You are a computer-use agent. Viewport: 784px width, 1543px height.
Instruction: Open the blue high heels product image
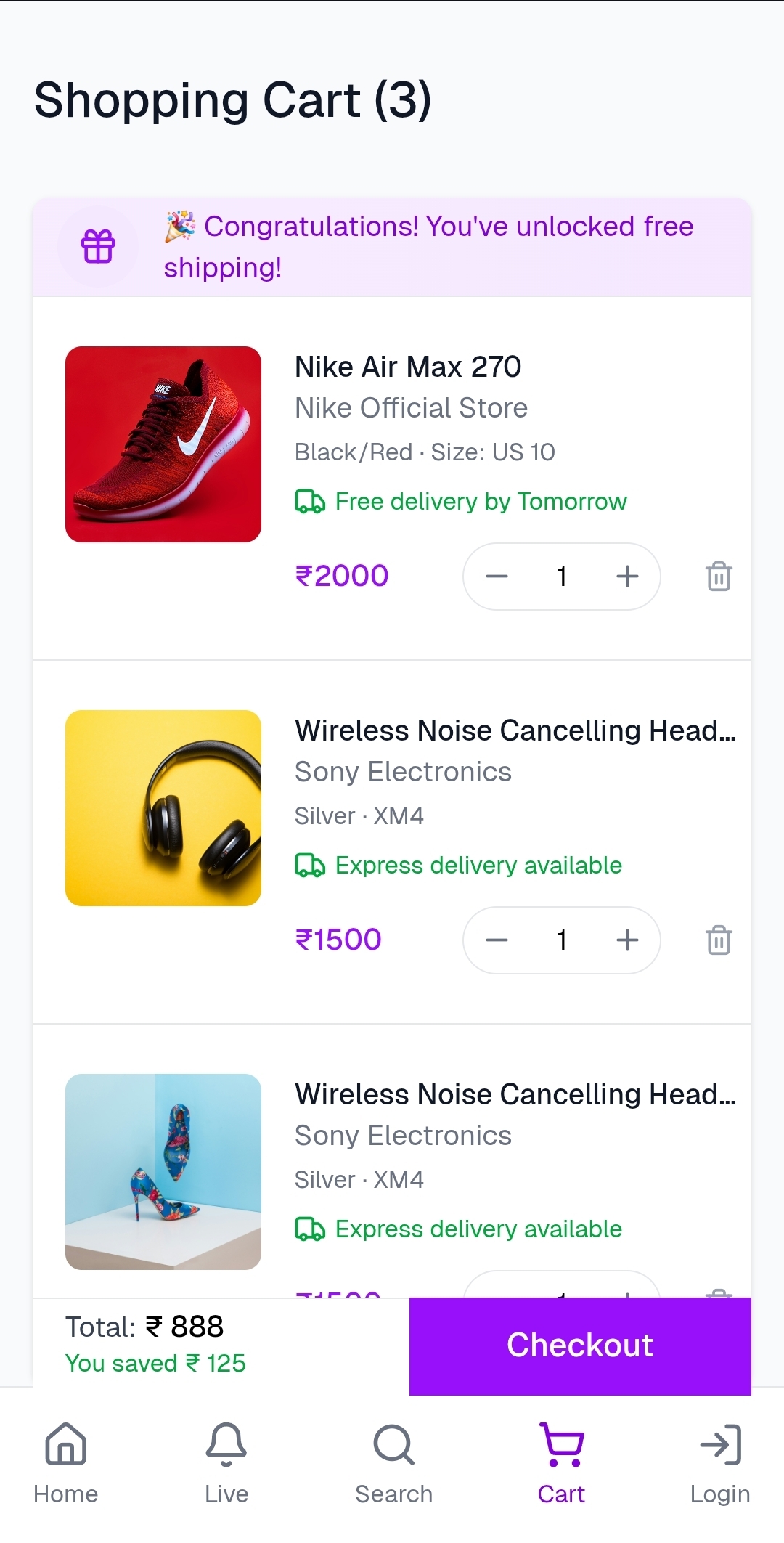163,1172
